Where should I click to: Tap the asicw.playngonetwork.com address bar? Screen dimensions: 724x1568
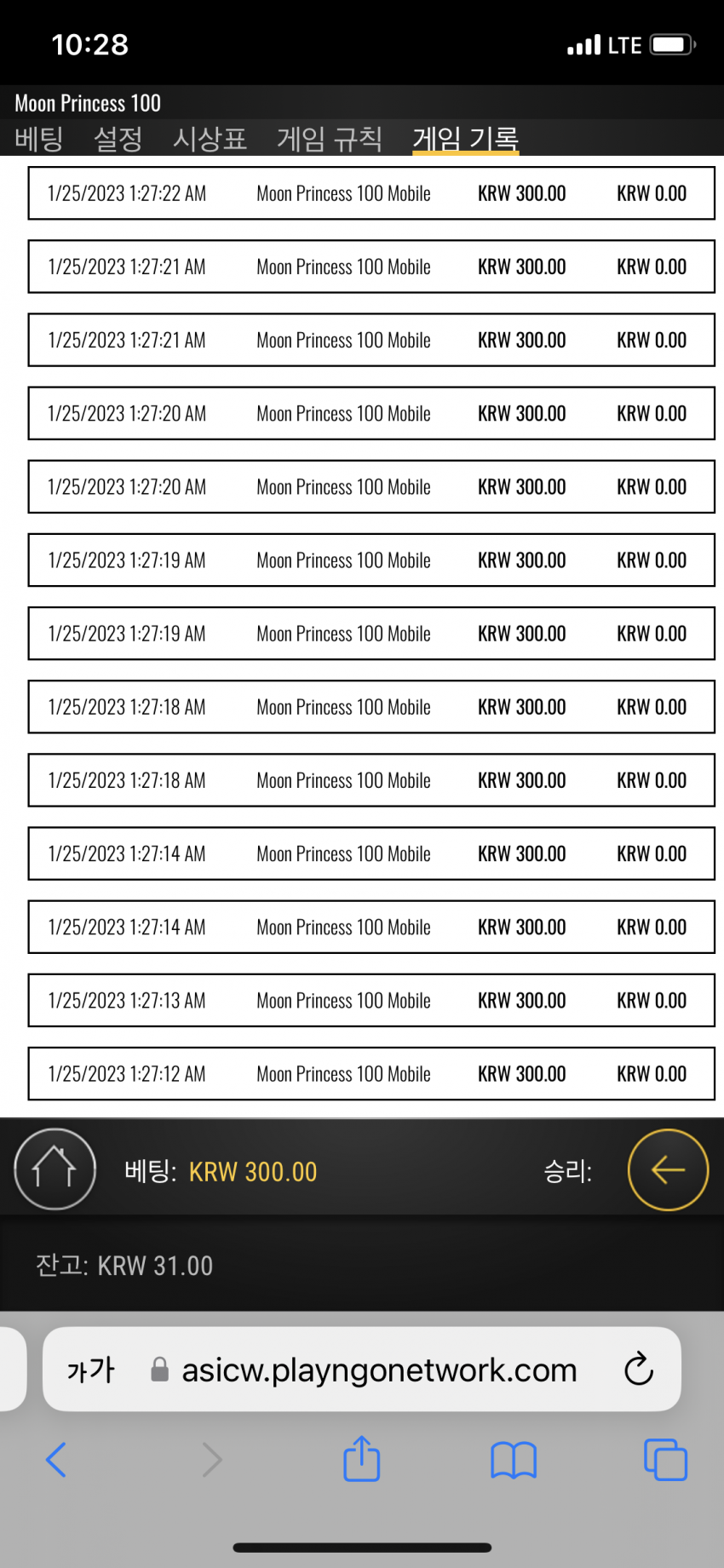[x=379, y=1370]
